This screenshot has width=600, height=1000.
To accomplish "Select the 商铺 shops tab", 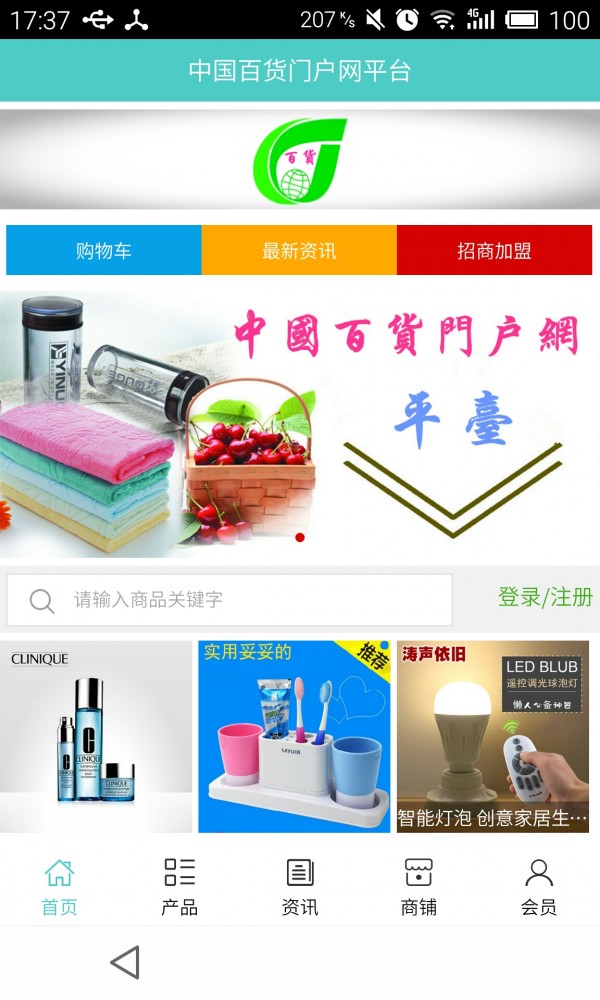I will (419, 886).
